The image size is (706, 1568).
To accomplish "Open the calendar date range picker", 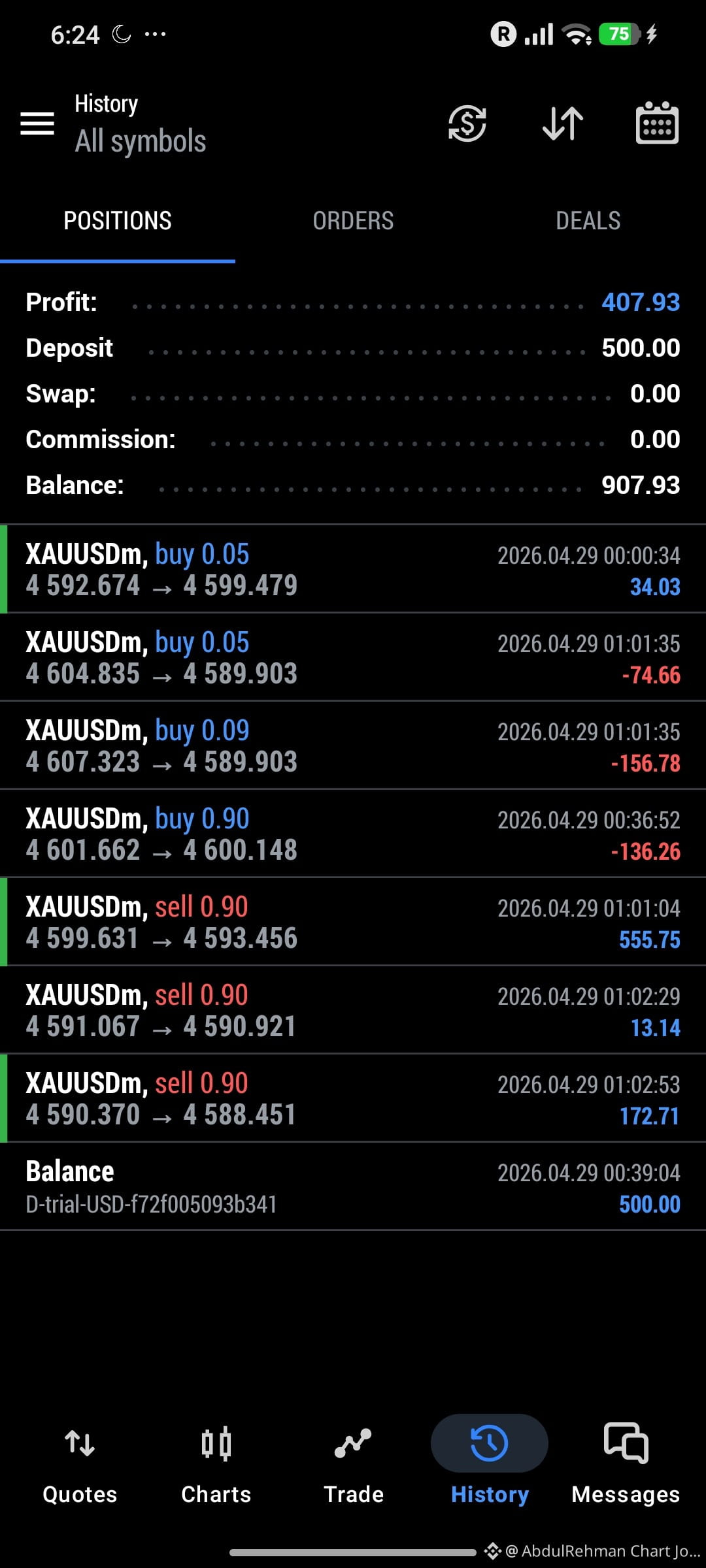I will tap(657, 123).
